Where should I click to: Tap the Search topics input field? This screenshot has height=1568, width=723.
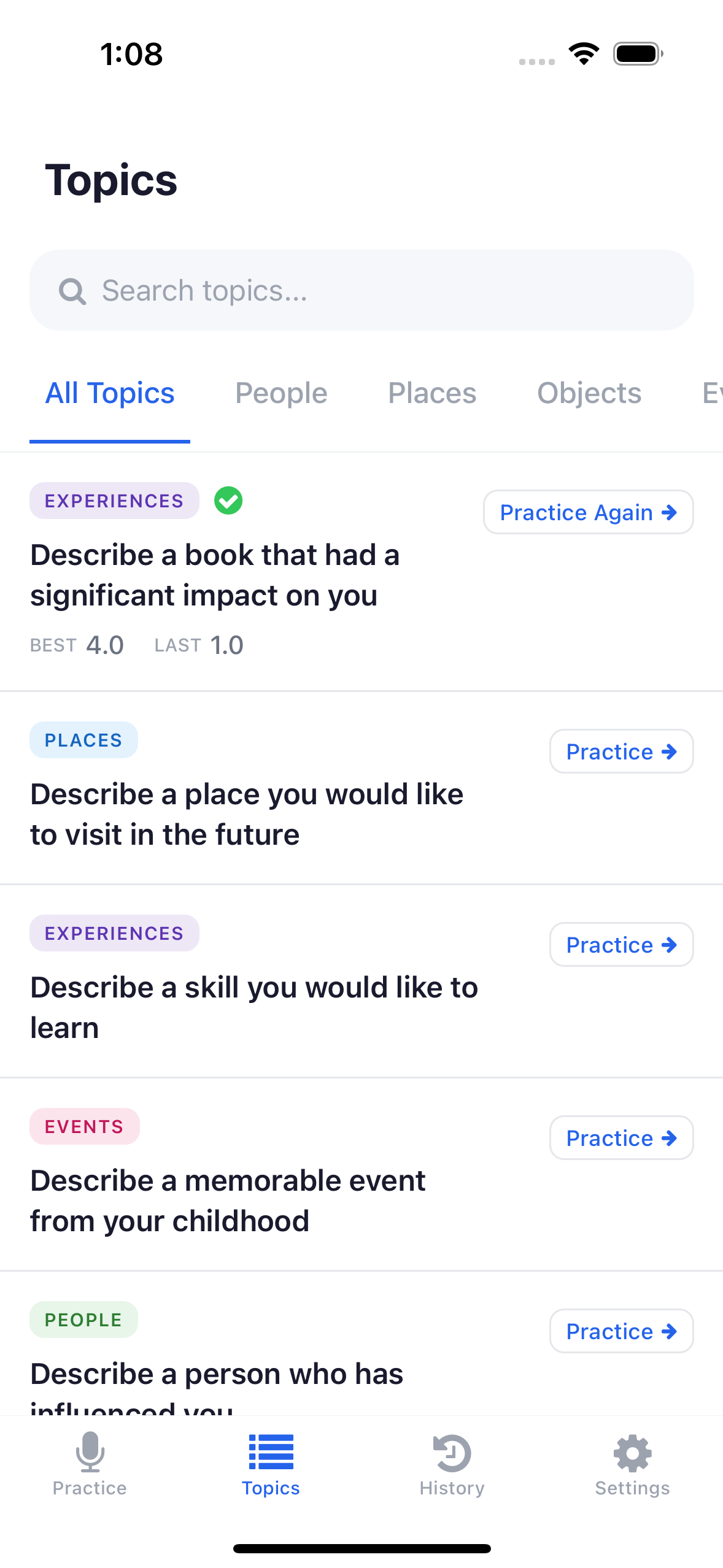(x=361, y=291)
